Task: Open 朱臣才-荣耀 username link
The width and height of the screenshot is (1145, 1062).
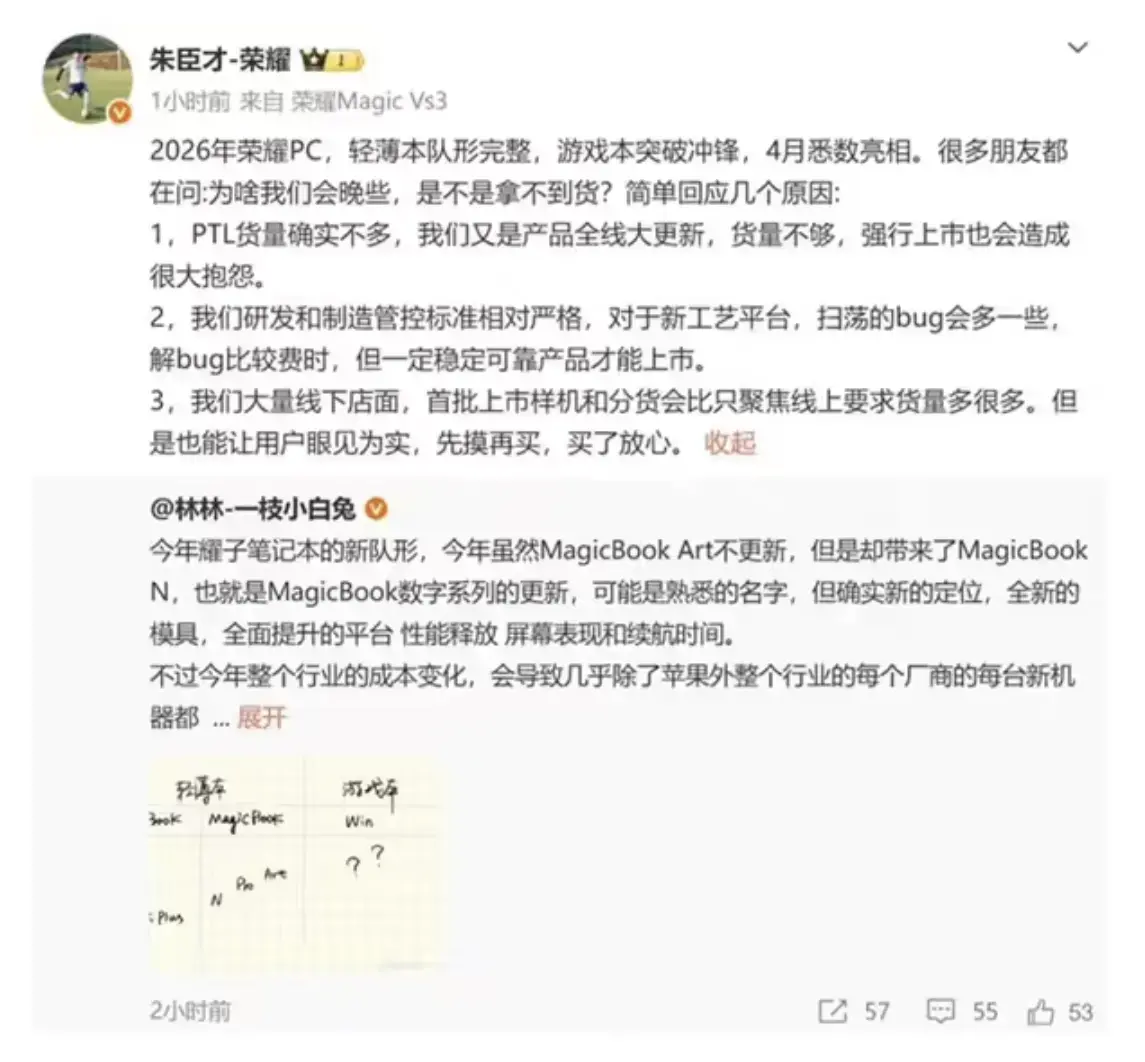Action: [x=220, y=59]
